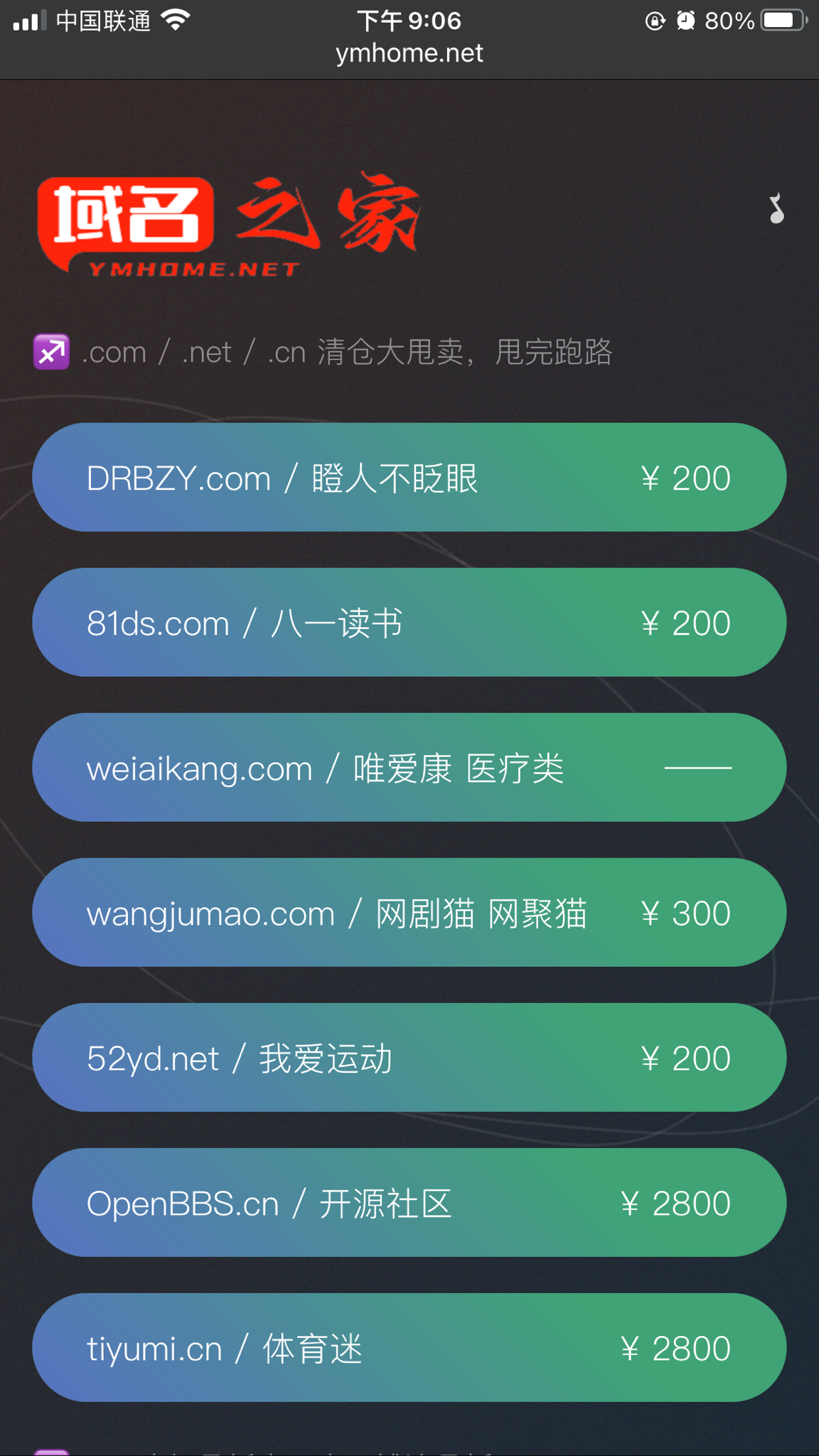This screenshot has width=819, height=1456.
Task: Open tiyumi.cn sports fan domain
Action: coord(409,1348)
